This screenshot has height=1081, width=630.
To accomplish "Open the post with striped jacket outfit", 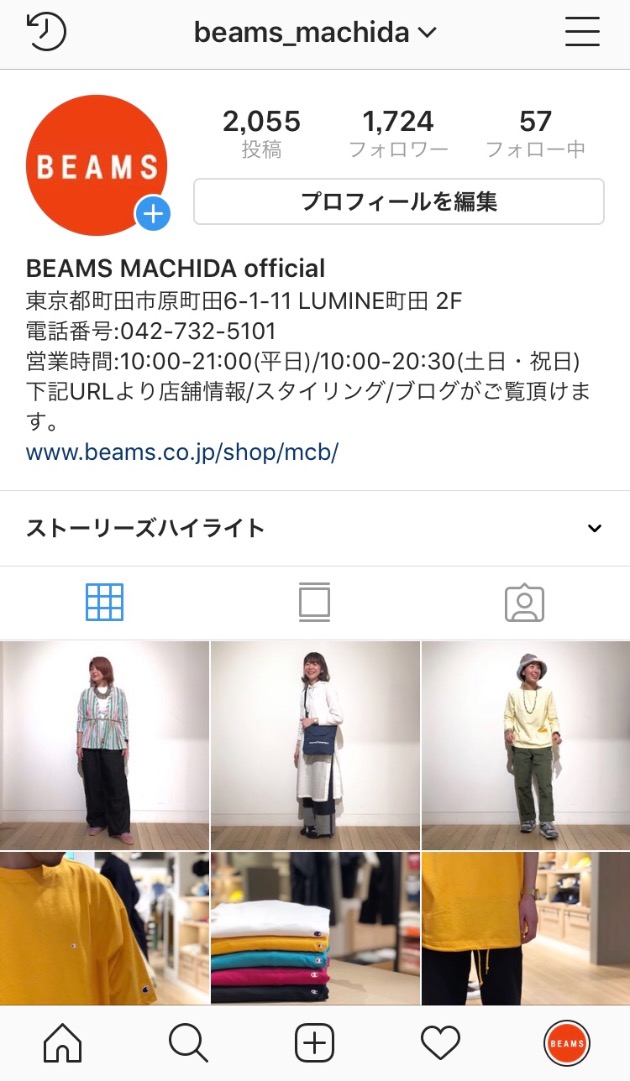I will [x=104, y=745].
